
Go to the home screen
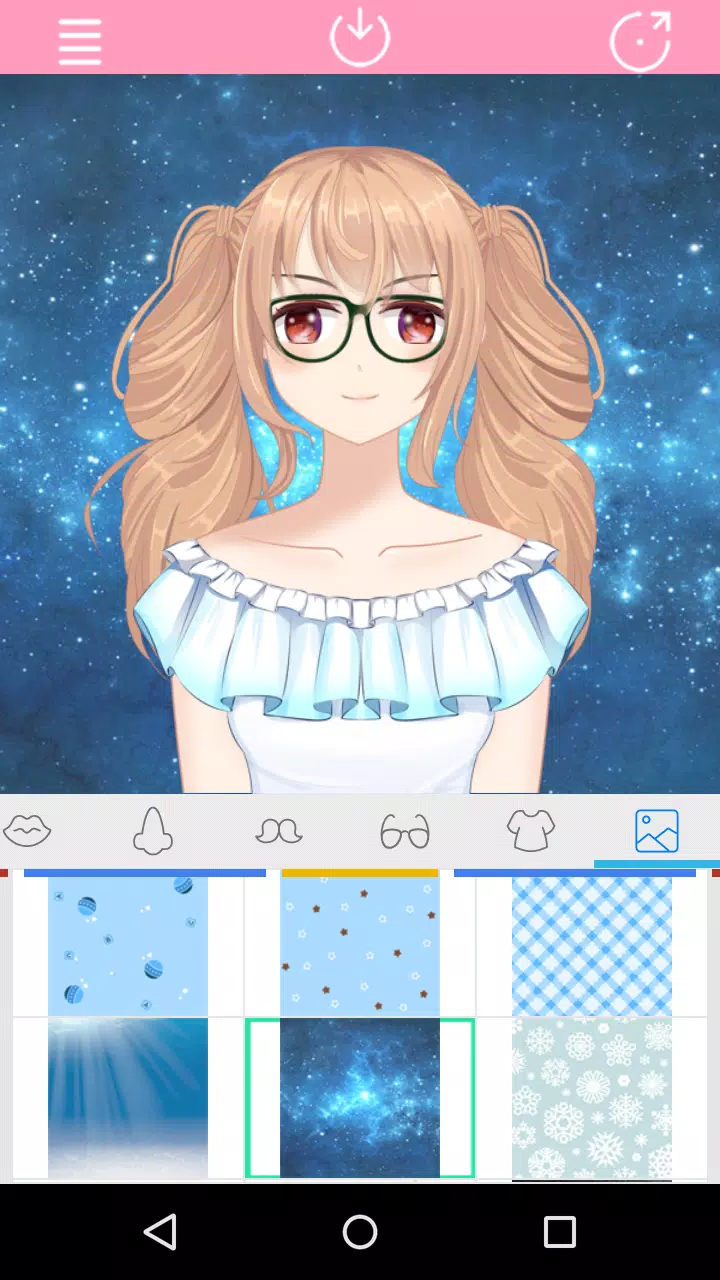pos(360,1231)
